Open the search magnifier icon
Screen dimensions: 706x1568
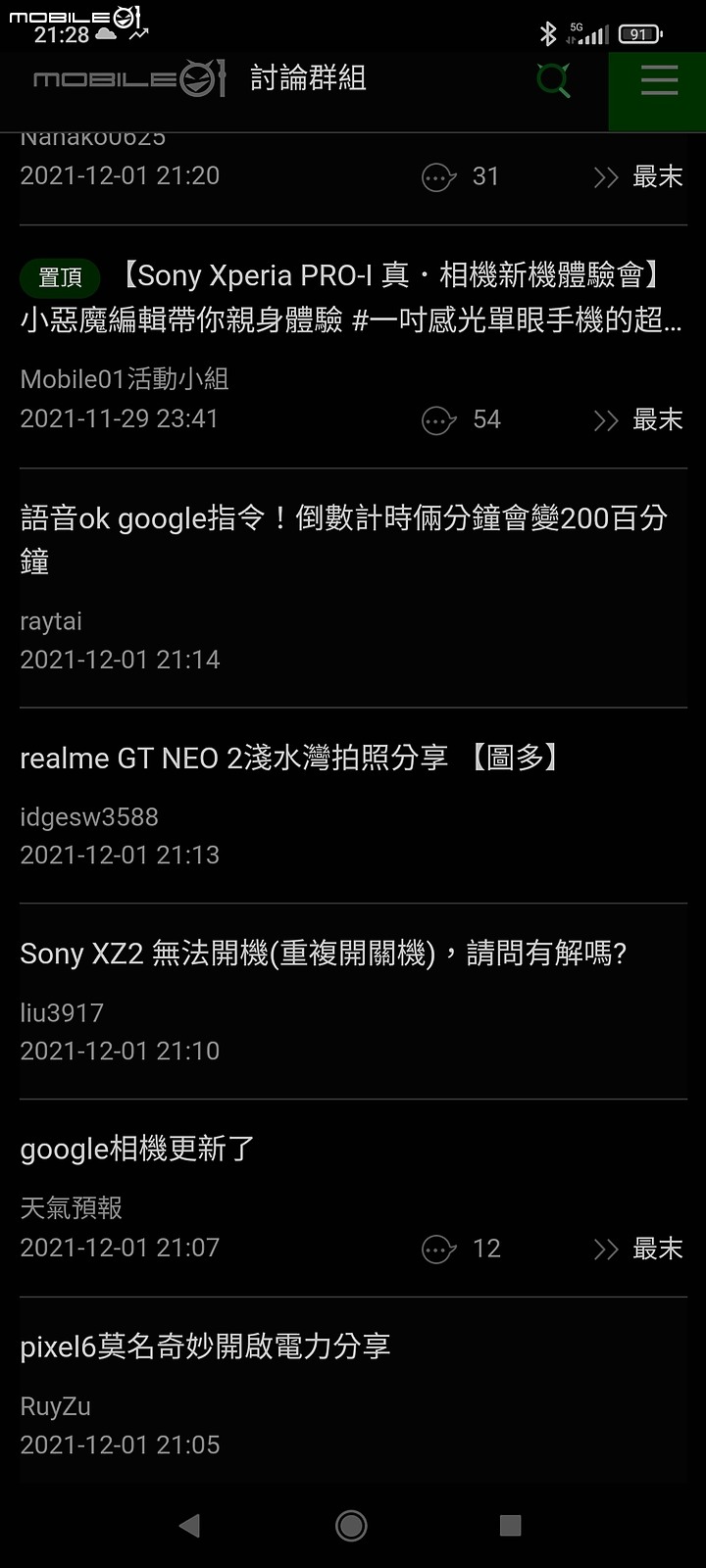(x=554, y=80)
